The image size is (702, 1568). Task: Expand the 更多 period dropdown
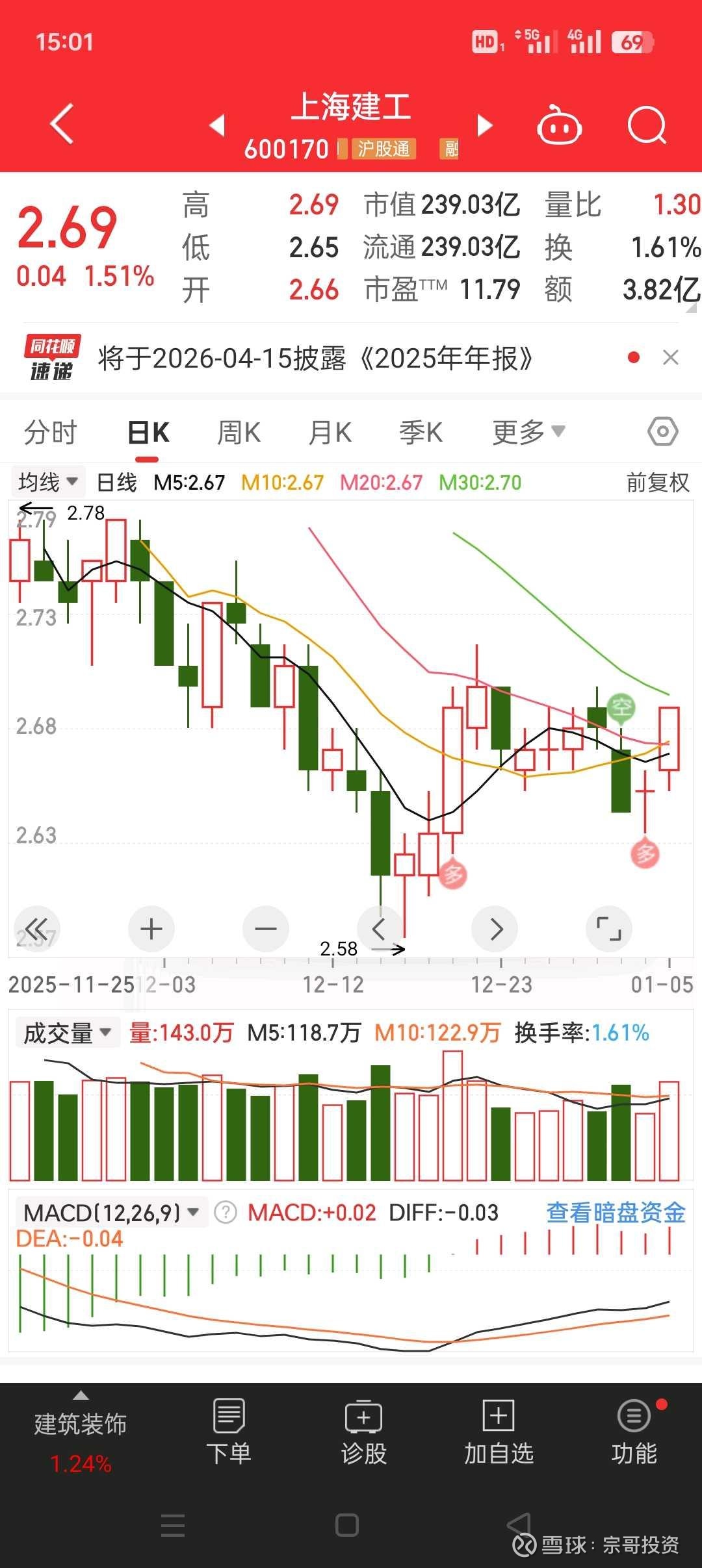(x=528, y=432)
